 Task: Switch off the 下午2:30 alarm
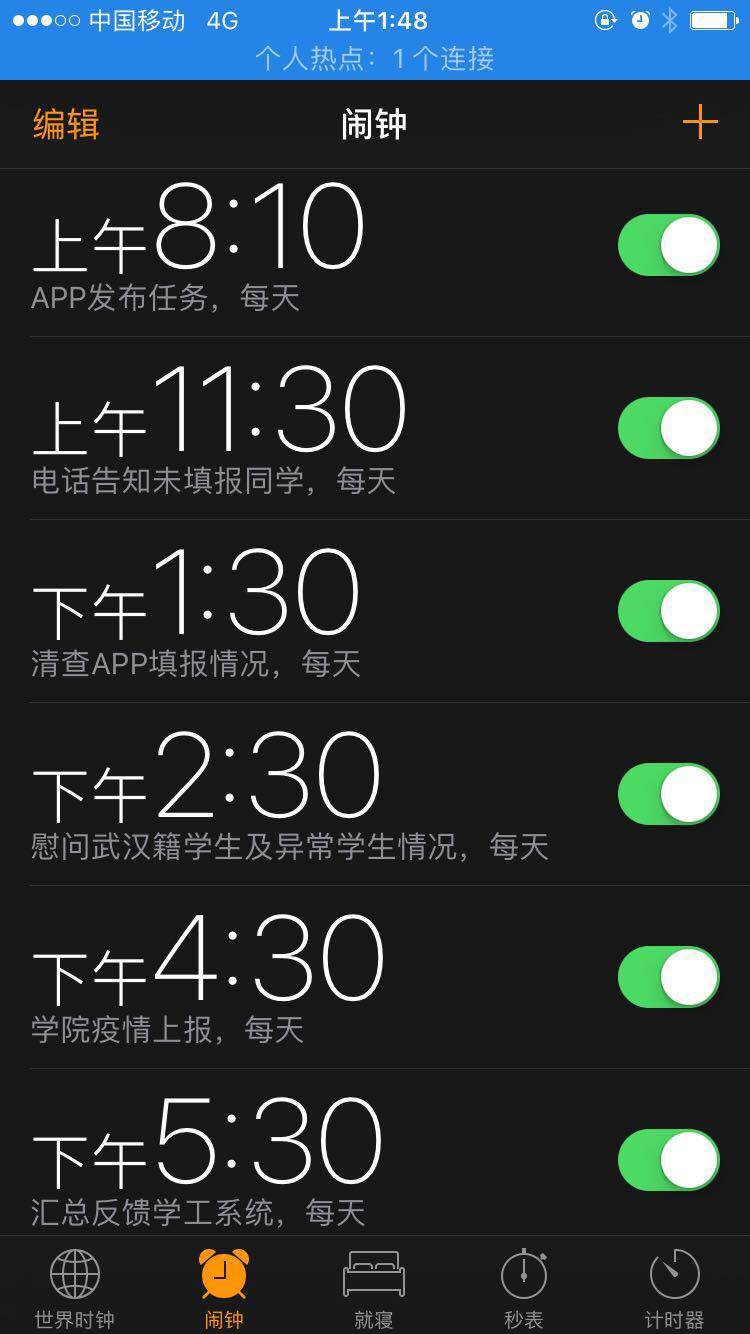(x=668, y=794)
